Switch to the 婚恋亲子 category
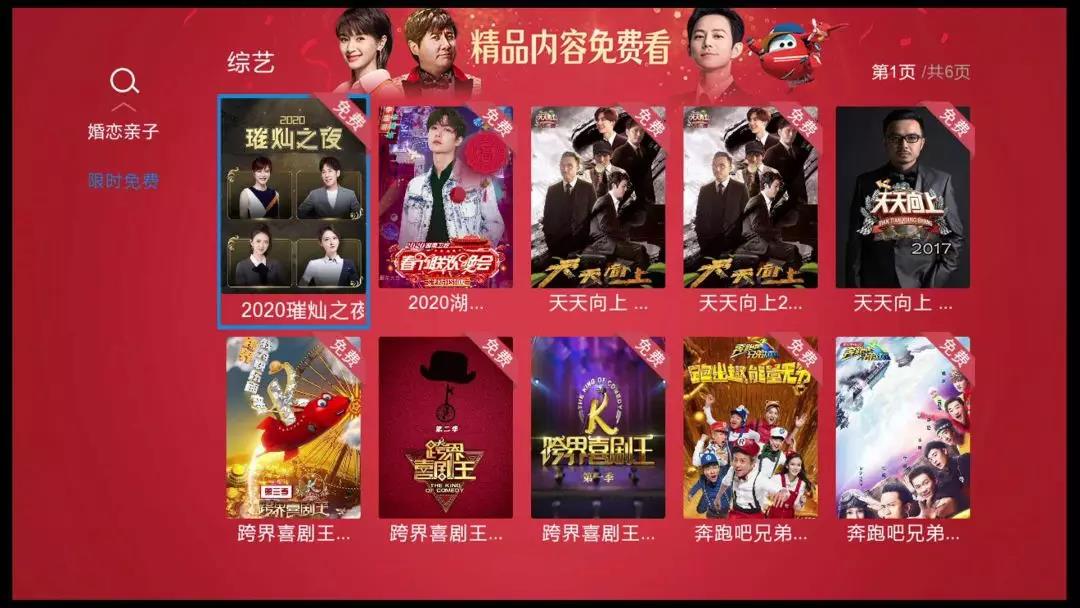Viewport: 1080px width, 608px height. pyautogui.click(x=124, y=132)
